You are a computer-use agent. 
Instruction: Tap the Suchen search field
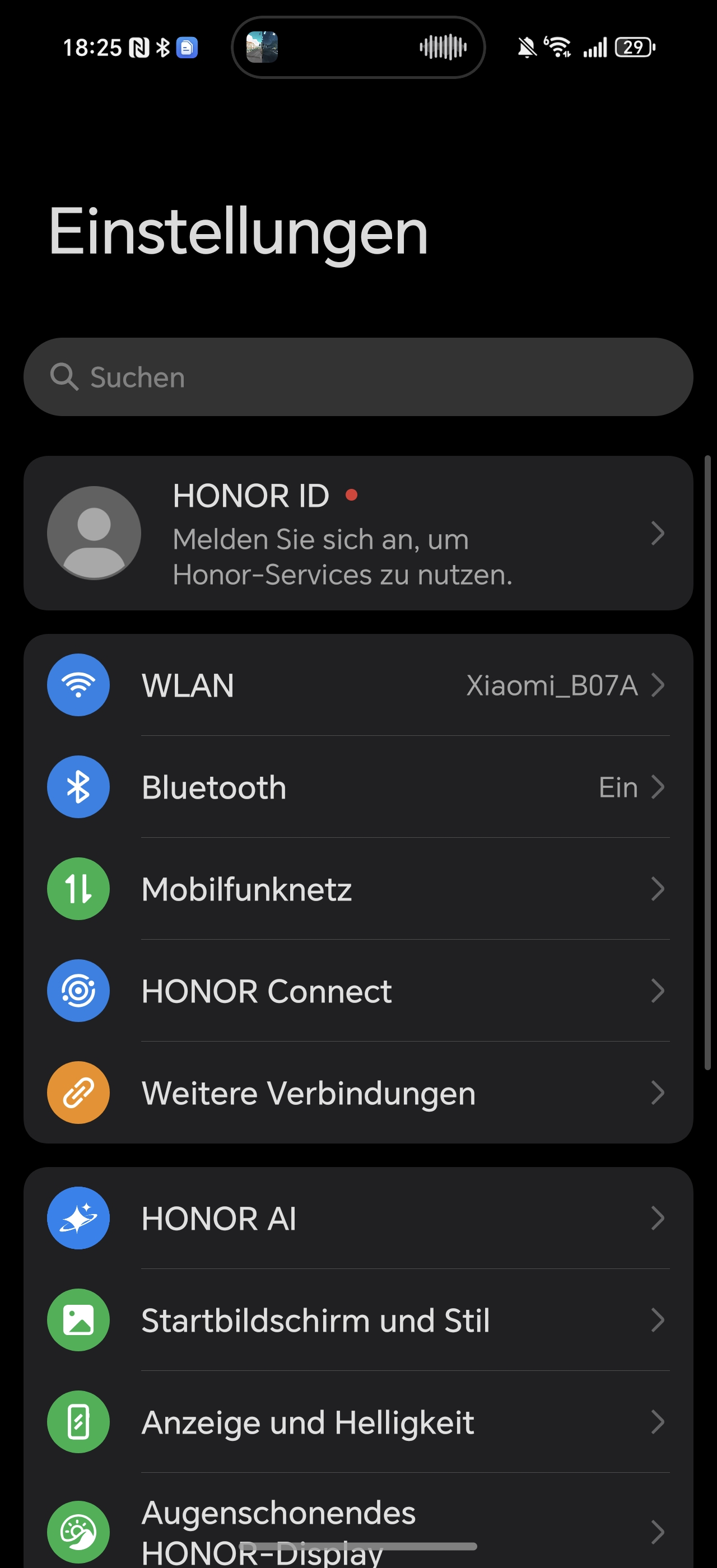[x=358, y=377]
